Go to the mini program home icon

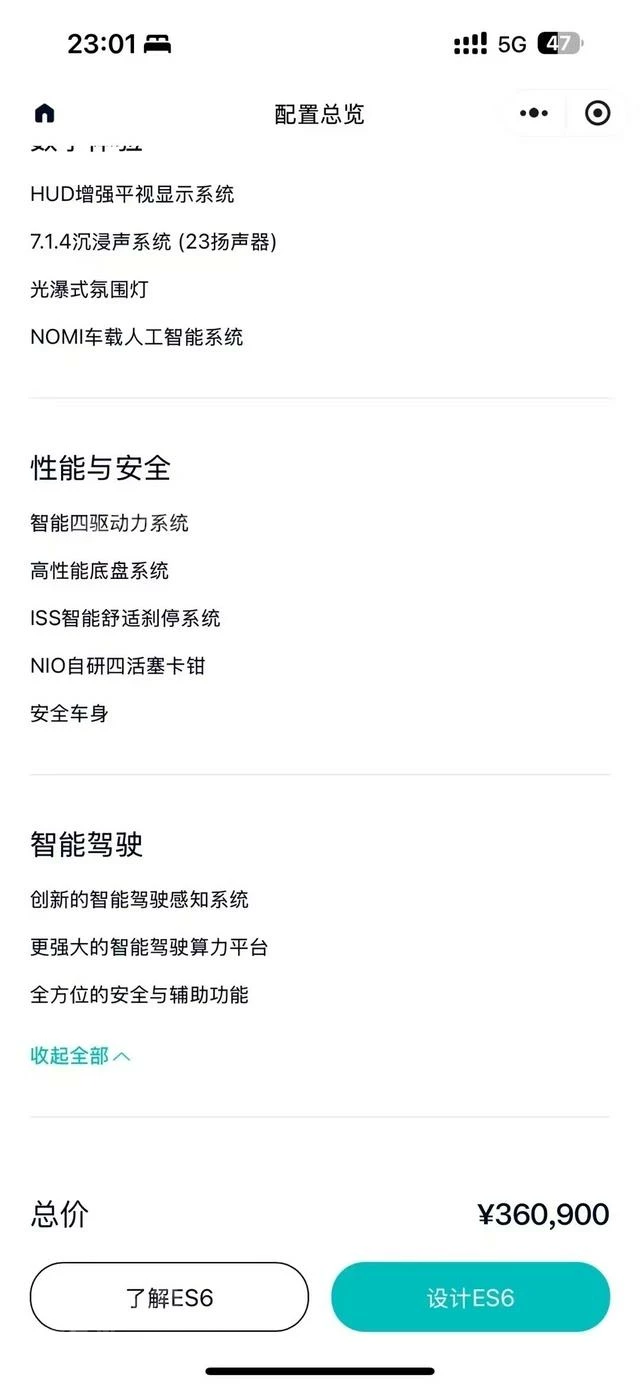[x=44, y=113]
